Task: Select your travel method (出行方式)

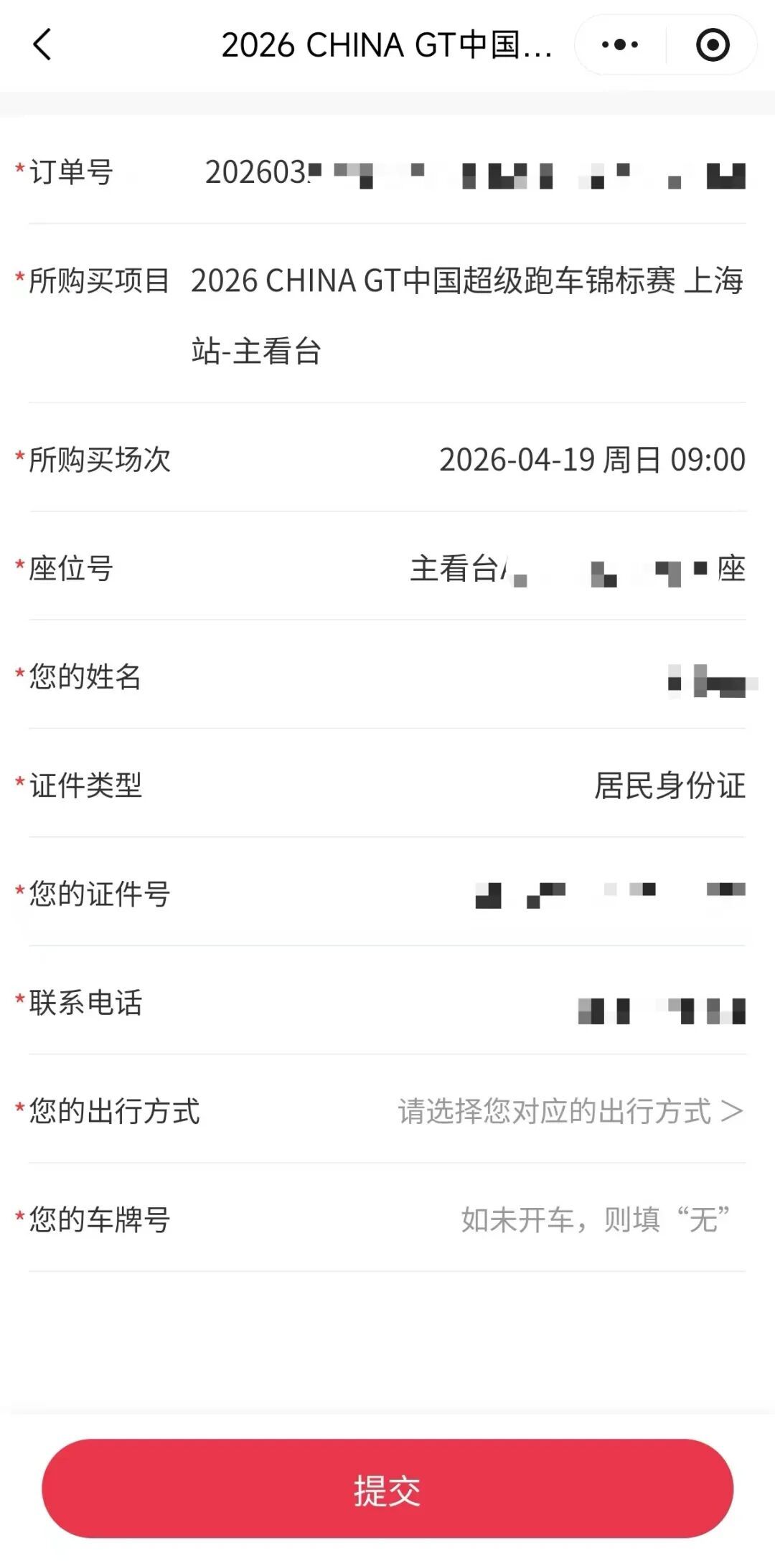Action: point(570,1111)
